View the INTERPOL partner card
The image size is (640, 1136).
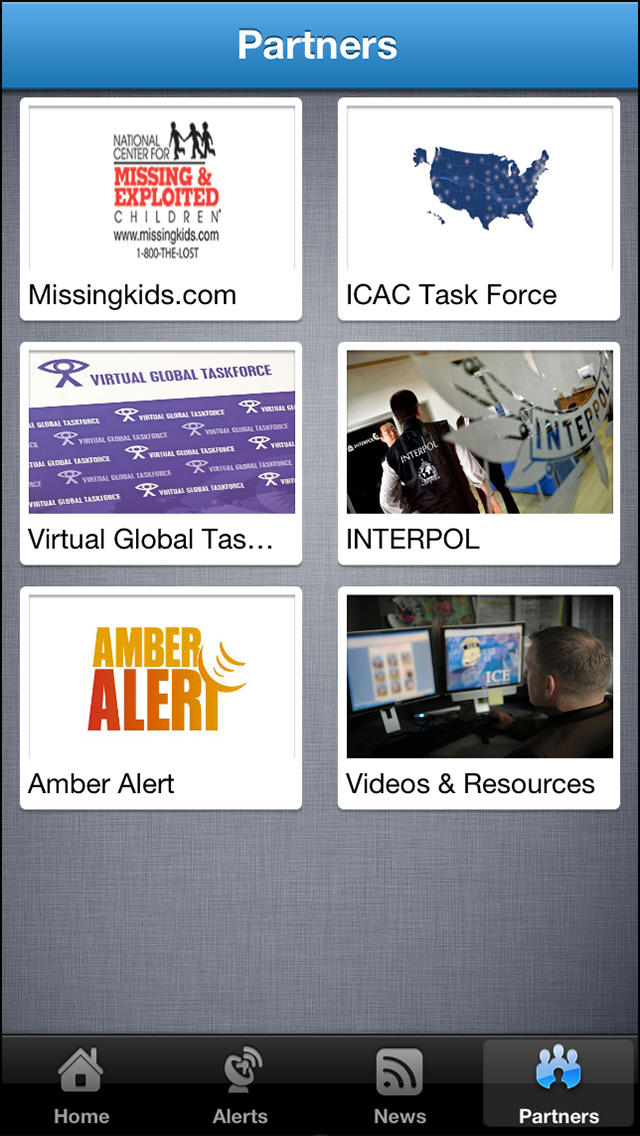[479, 453]
